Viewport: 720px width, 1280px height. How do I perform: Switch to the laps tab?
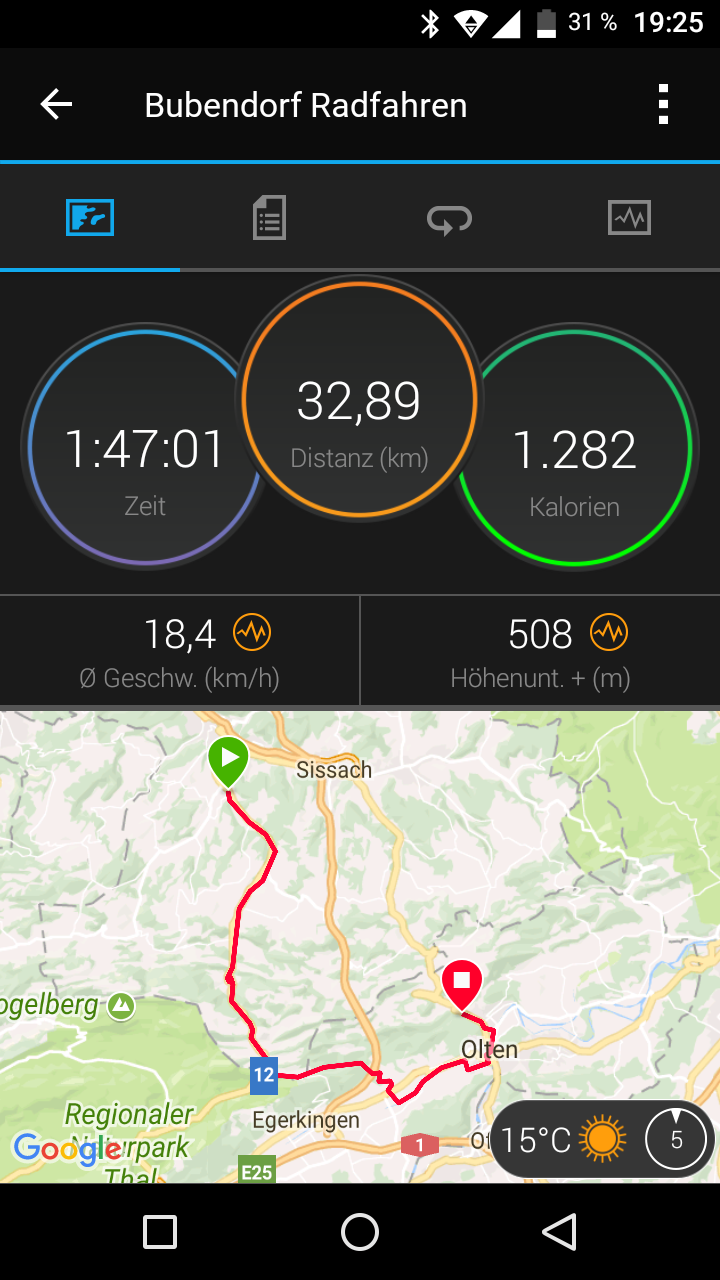449,218
